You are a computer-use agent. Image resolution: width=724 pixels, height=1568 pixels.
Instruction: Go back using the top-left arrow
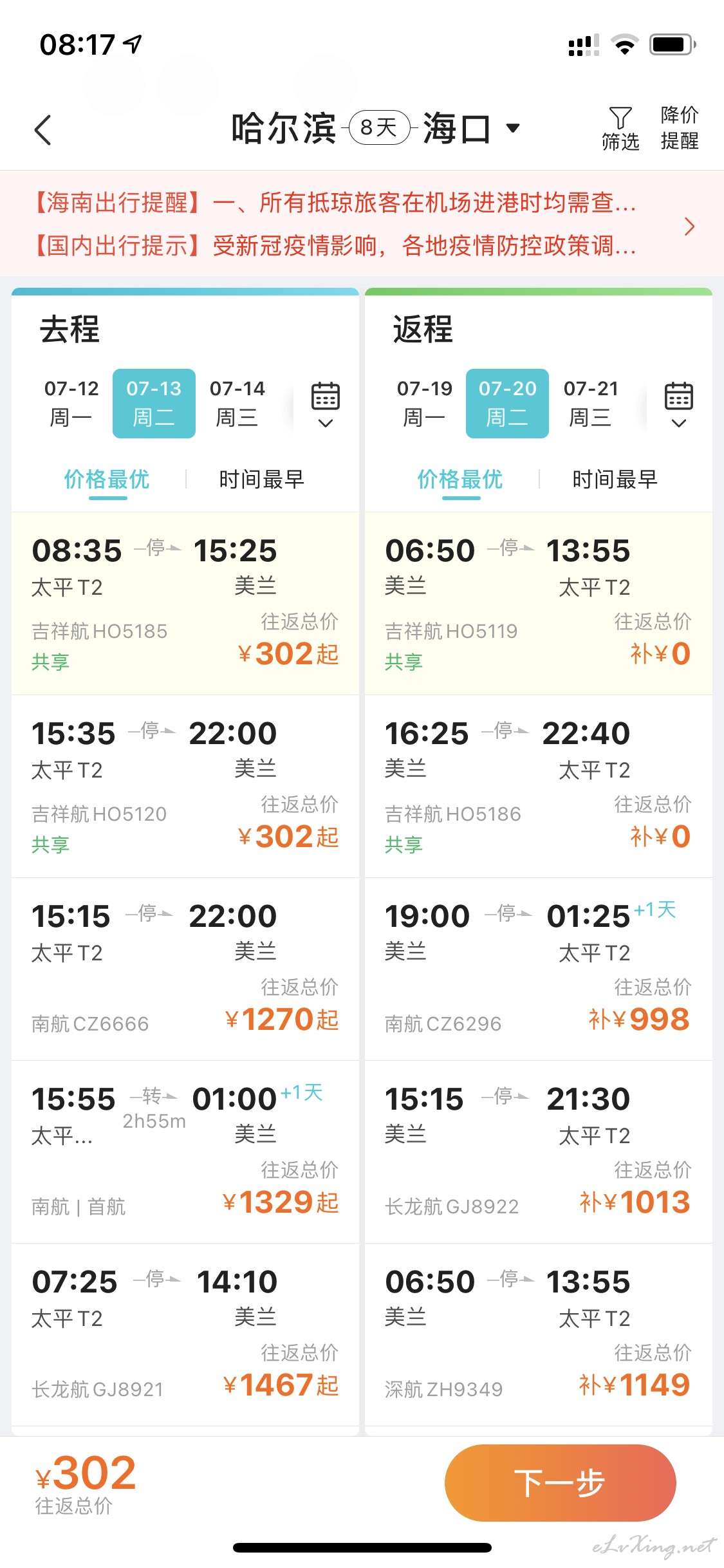click(42, 130)
